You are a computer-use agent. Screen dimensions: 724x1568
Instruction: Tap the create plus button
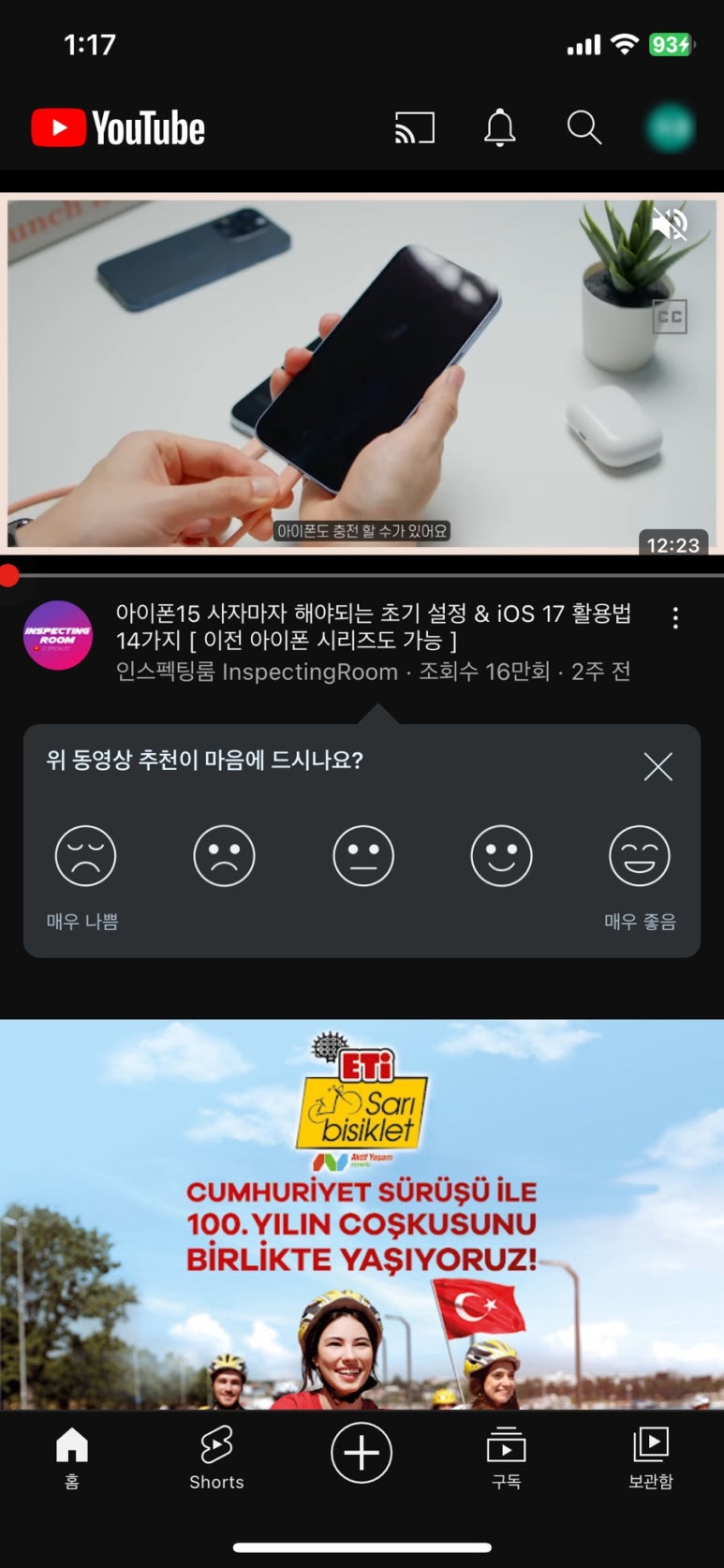(x=362, y=1453)
